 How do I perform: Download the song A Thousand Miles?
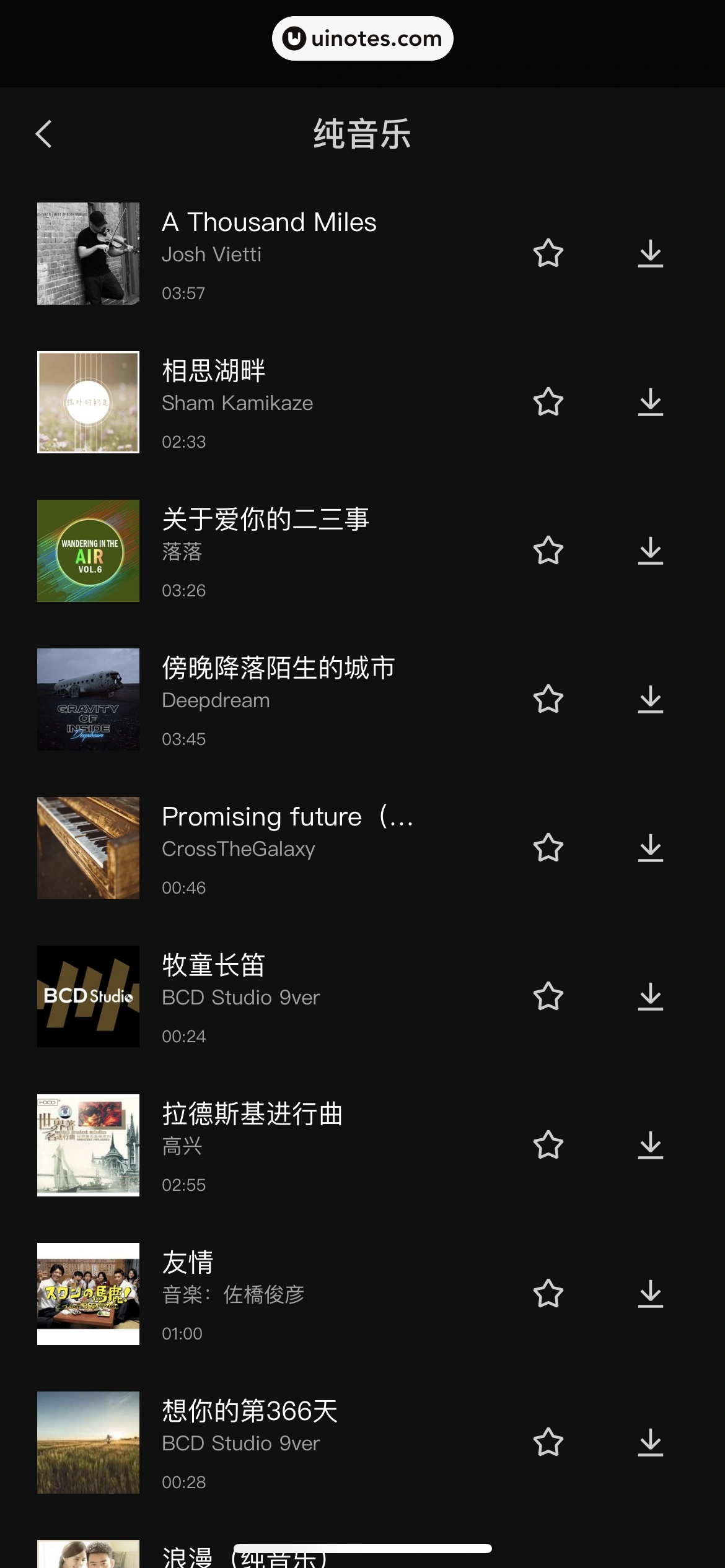(x=651, y=253)
